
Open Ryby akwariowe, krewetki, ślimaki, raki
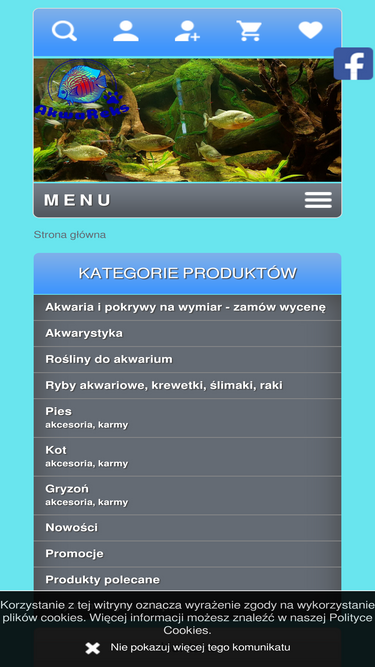[188, 386]
